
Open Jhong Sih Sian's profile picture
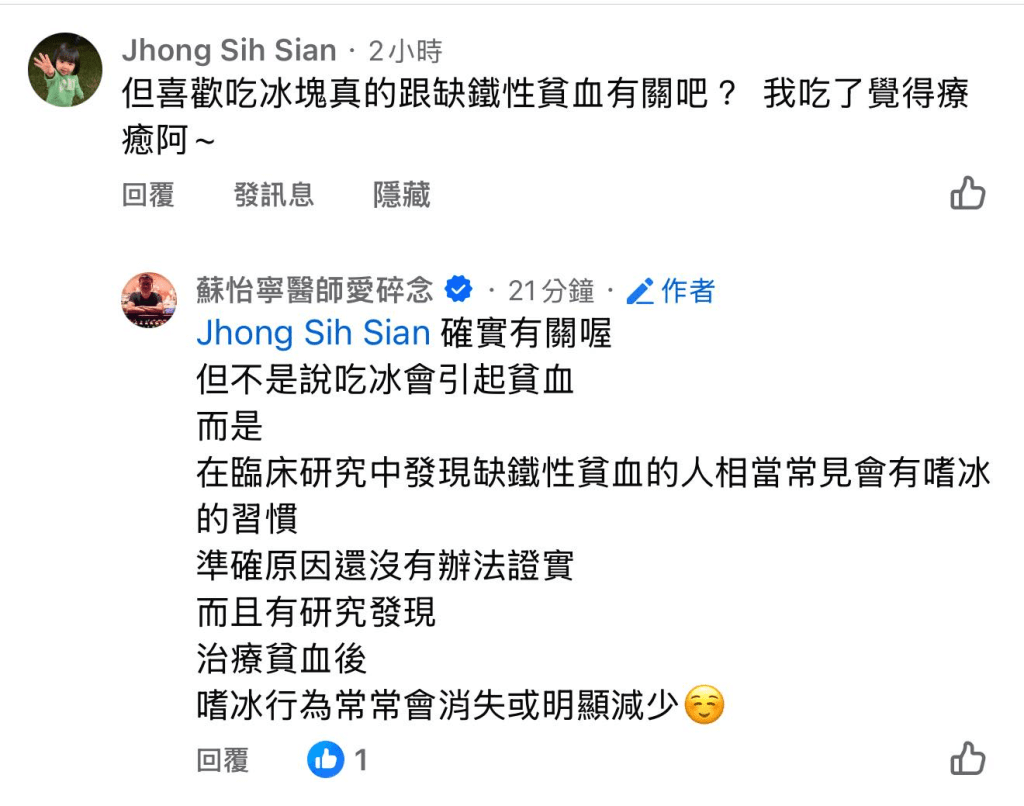[65, 69]
